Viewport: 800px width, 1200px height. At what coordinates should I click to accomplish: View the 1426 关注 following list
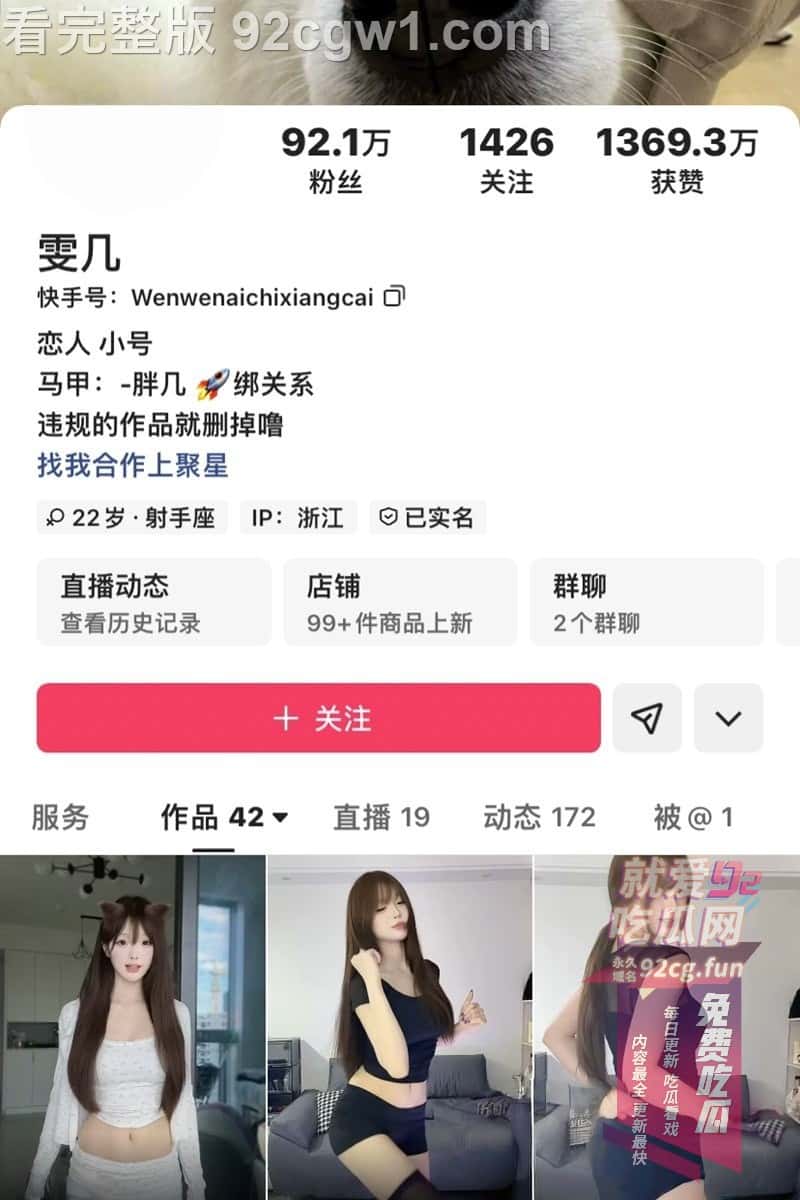[506, 160]
